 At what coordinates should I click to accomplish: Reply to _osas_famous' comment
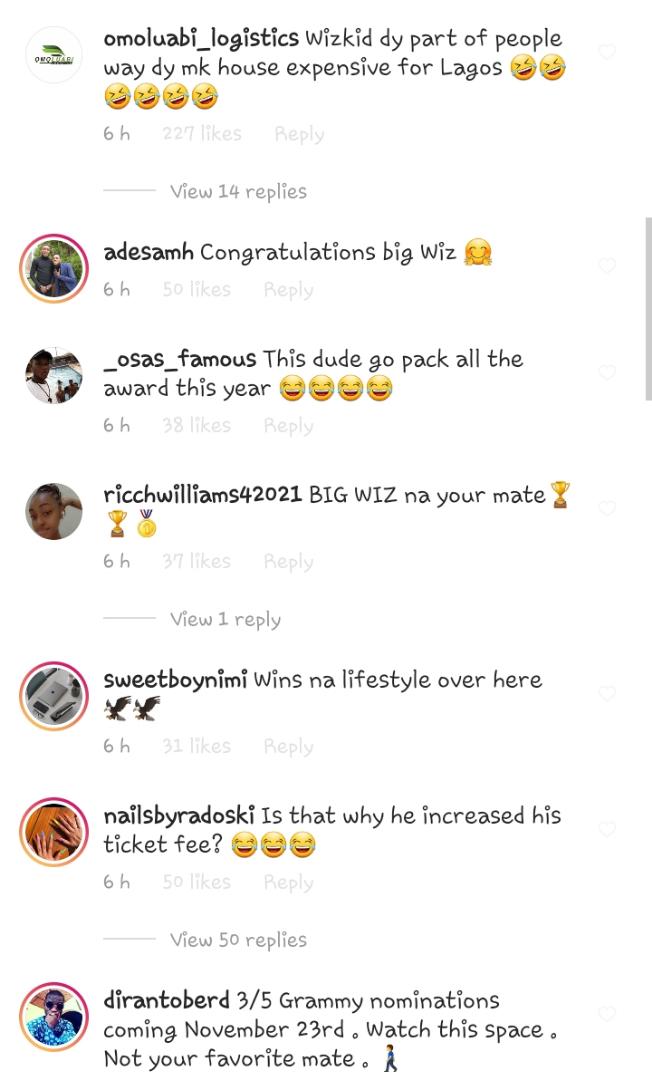288,426
